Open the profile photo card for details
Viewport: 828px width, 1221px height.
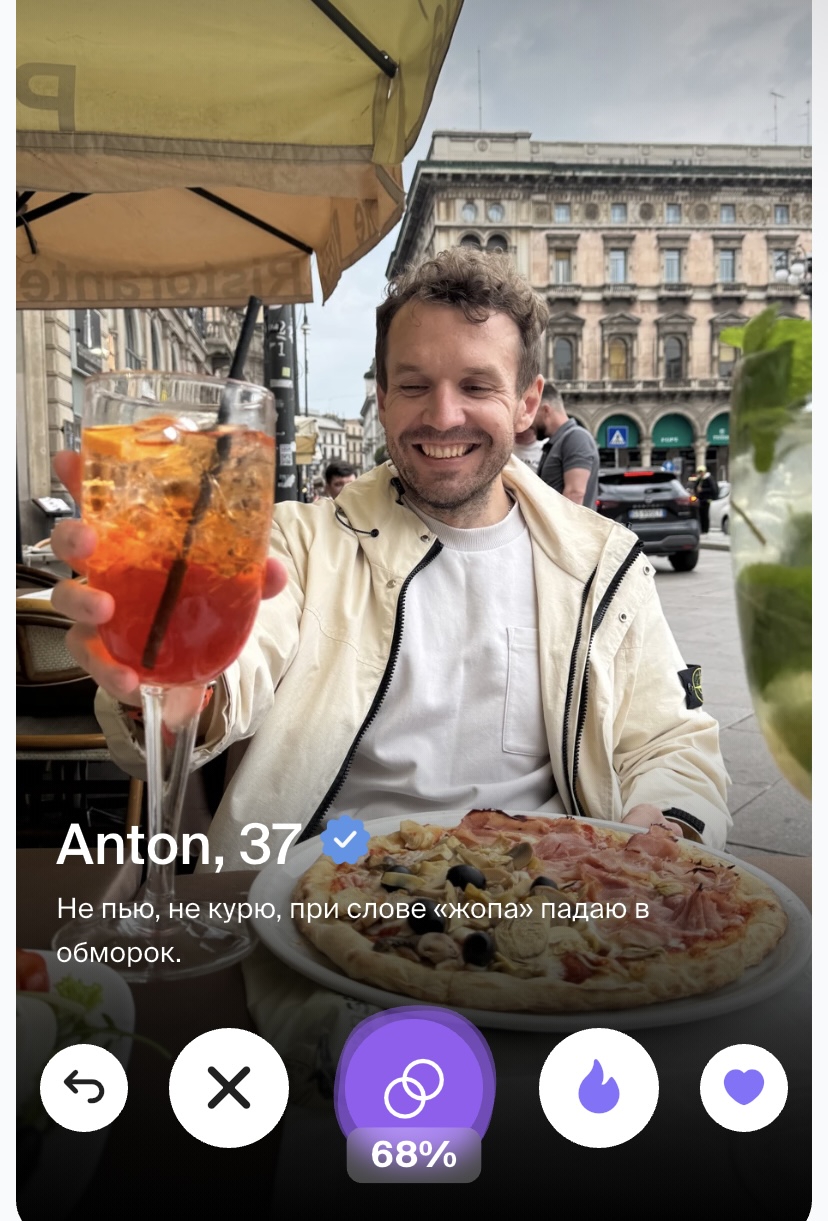[x=414, y=500]
